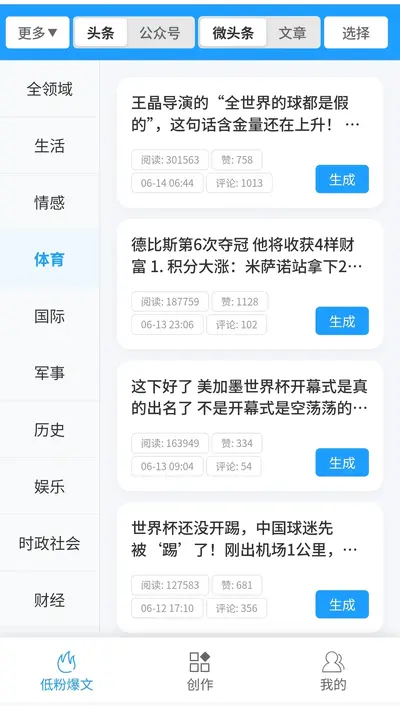This screenshot has width=400, height=711.
Task: Open the 娱乐 category
Action: pyautogui.click(x=49, y=486)
